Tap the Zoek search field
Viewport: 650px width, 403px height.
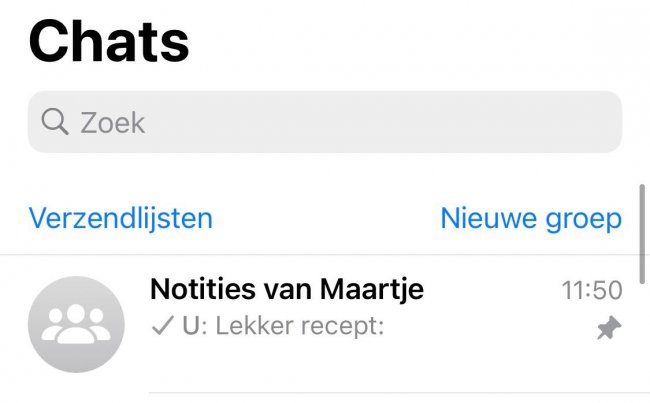[324, 123]
